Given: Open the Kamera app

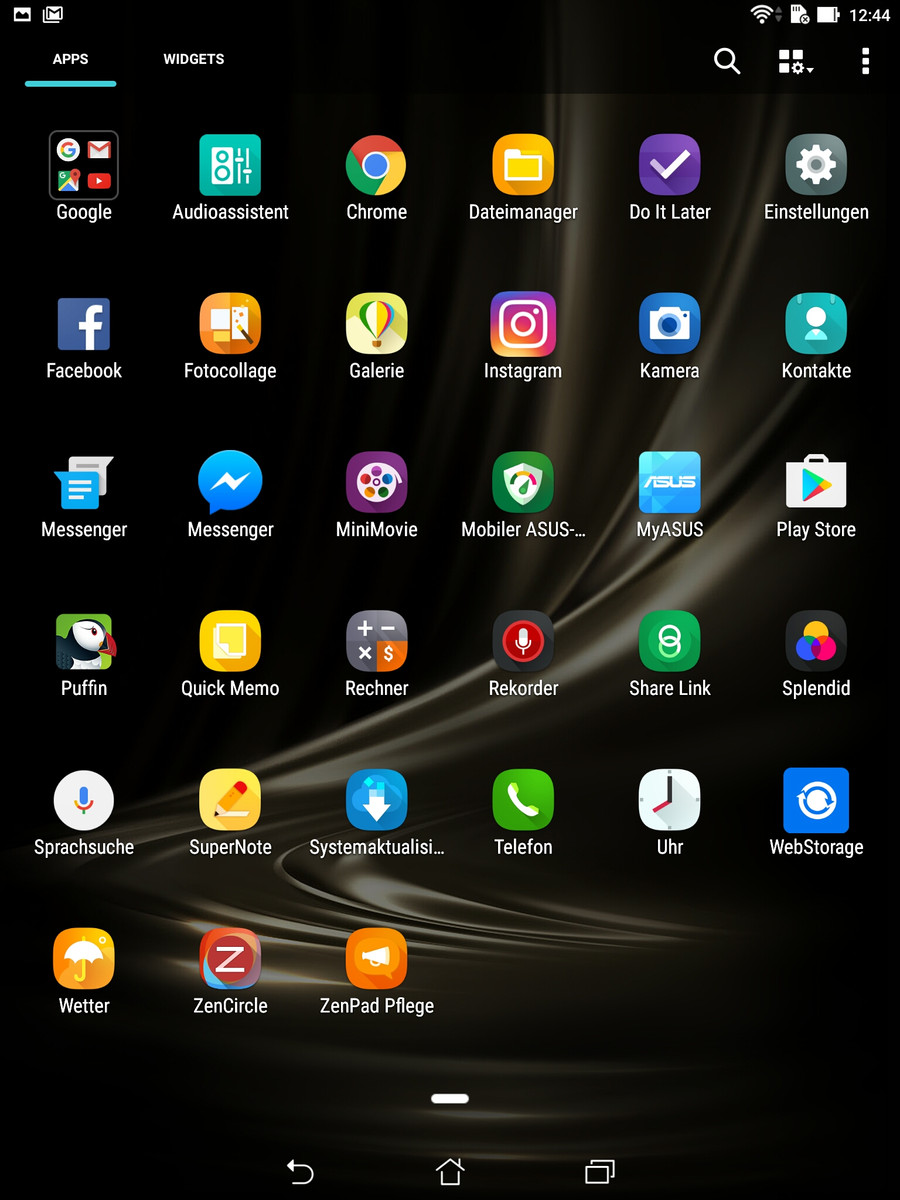Looking at the screenshot, I should 669,325.
